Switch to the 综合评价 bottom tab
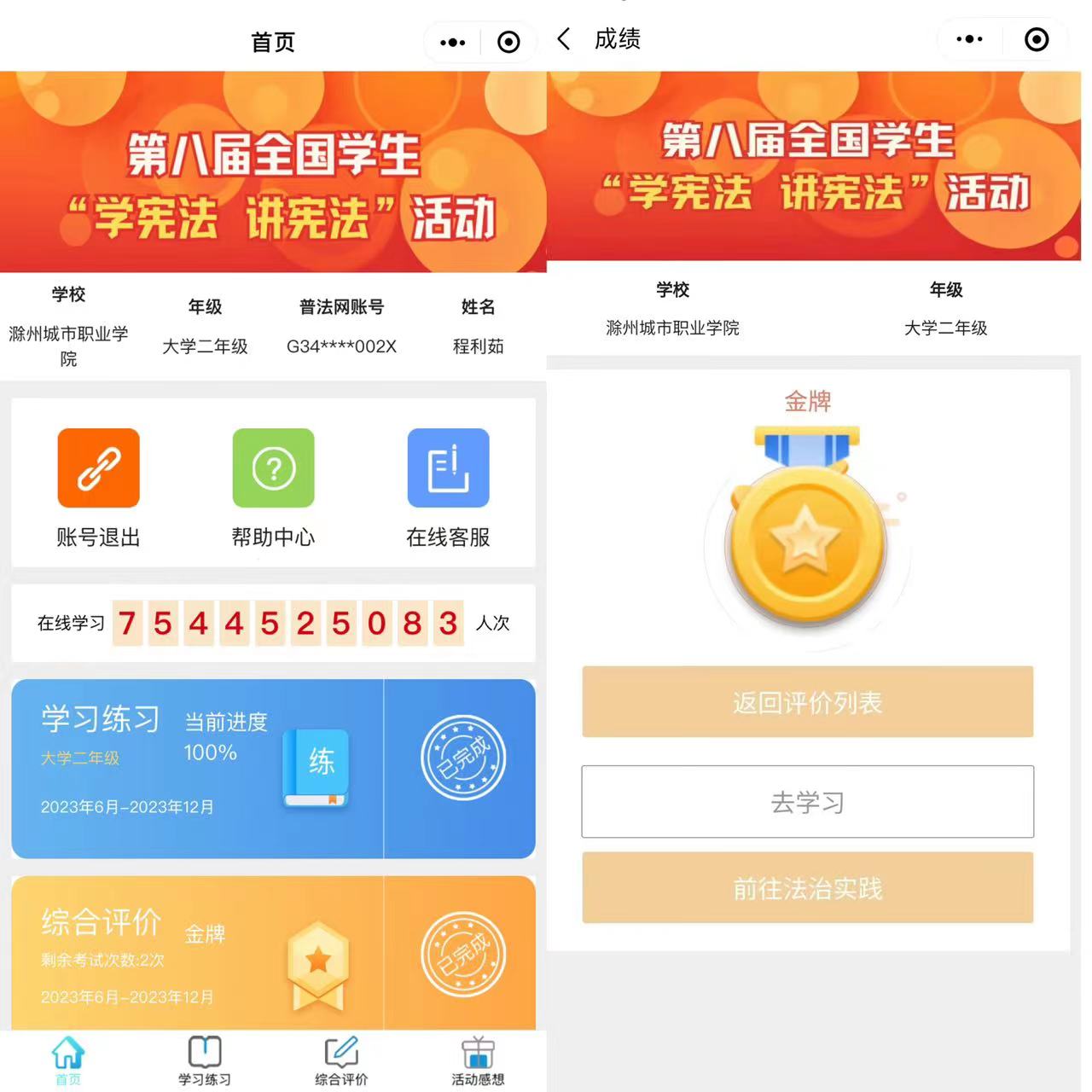This screenshot has width=1092, height=1092. [341, 1061]
